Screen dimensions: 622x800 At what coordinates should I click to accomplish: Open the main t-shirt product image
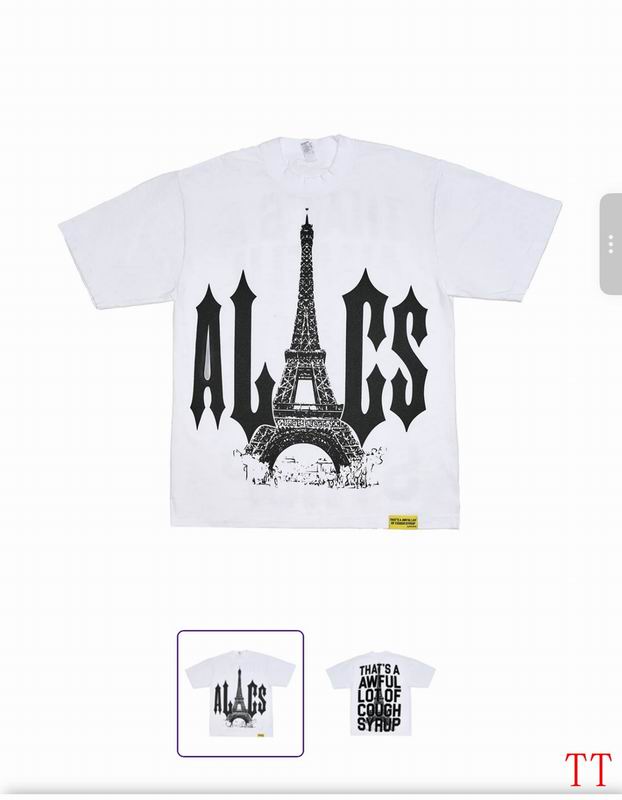pos(310,330)
